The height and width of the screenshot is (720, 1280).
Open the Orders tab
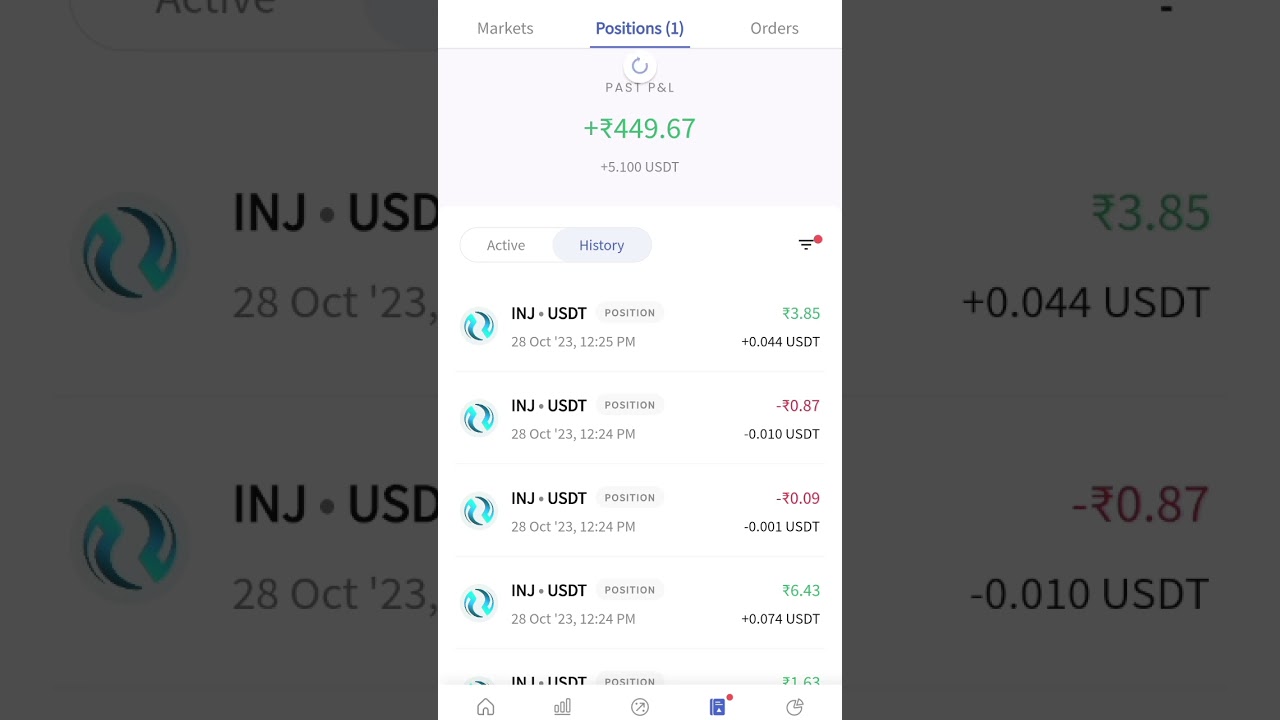coord(774,28)
